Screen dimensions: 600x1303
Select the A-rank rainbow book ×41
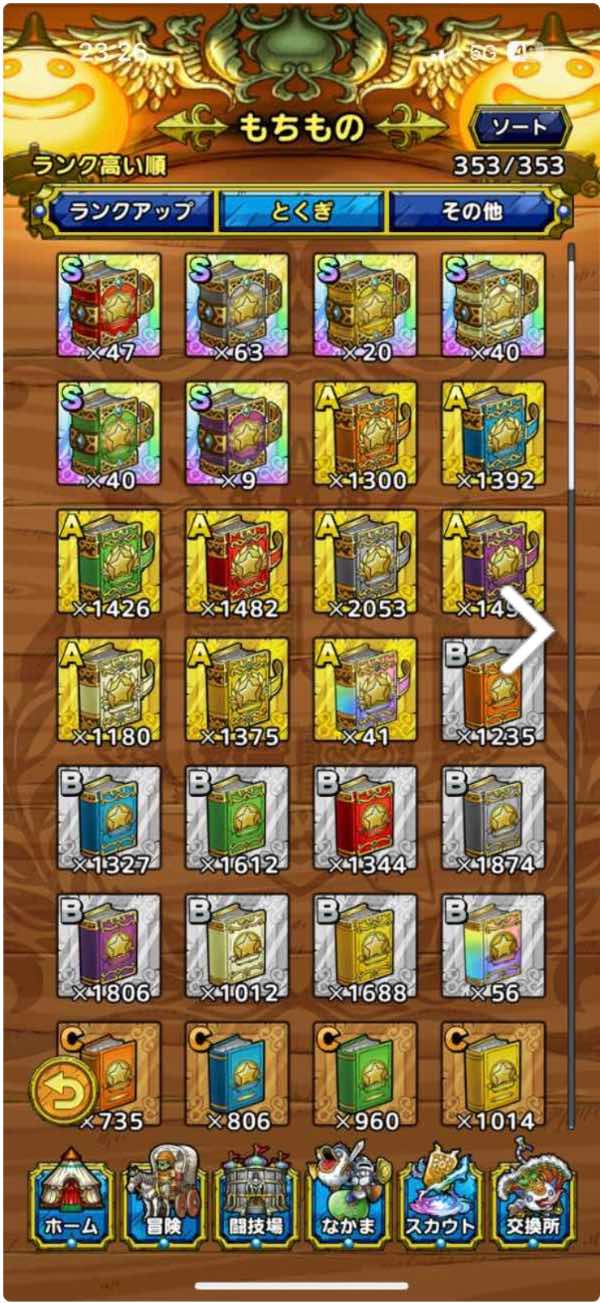click(x=366, y=690)
